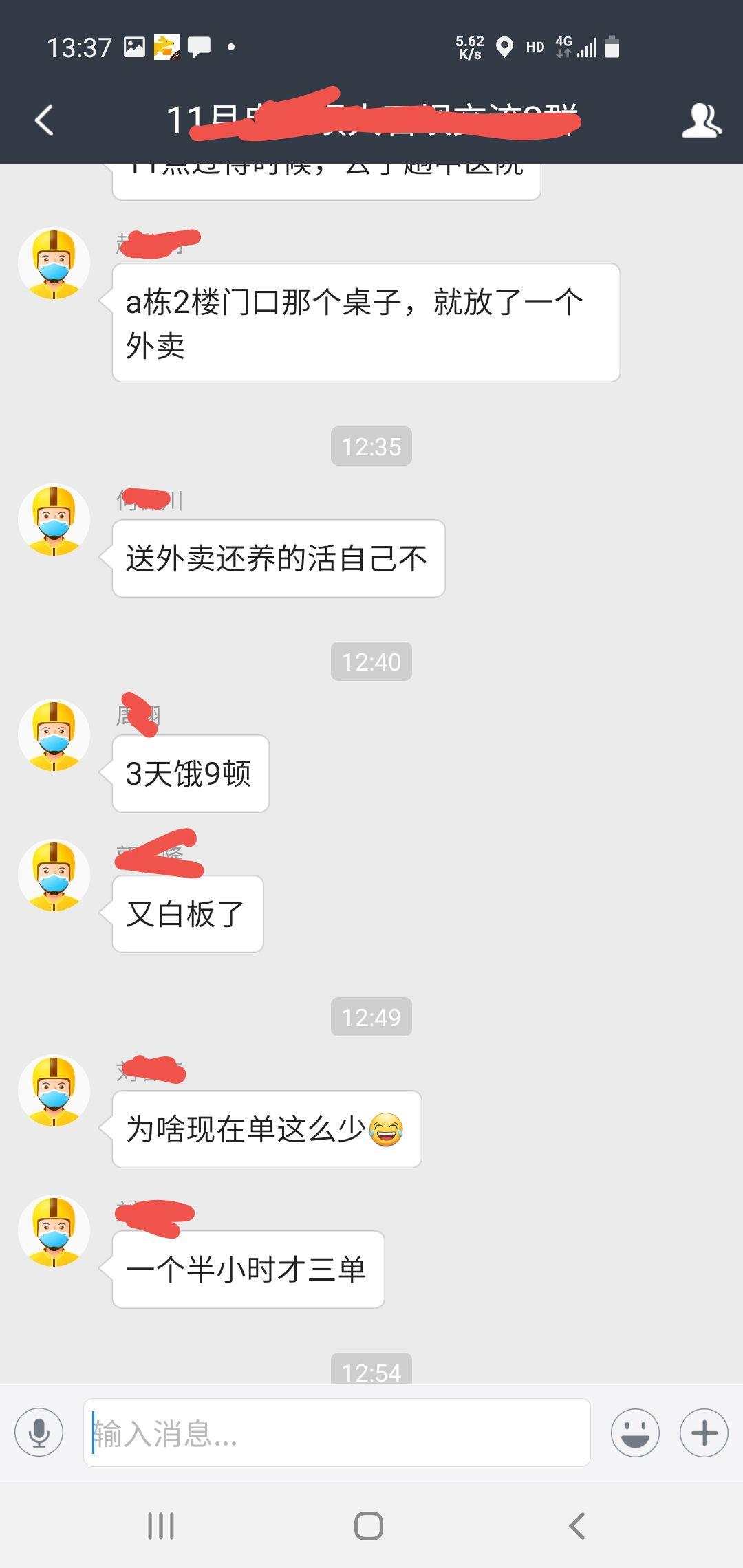Tap avatar beside 一个半小时才三单 message
The width and height of the screenshot is (743, 1568).
tap(54, 1232)
